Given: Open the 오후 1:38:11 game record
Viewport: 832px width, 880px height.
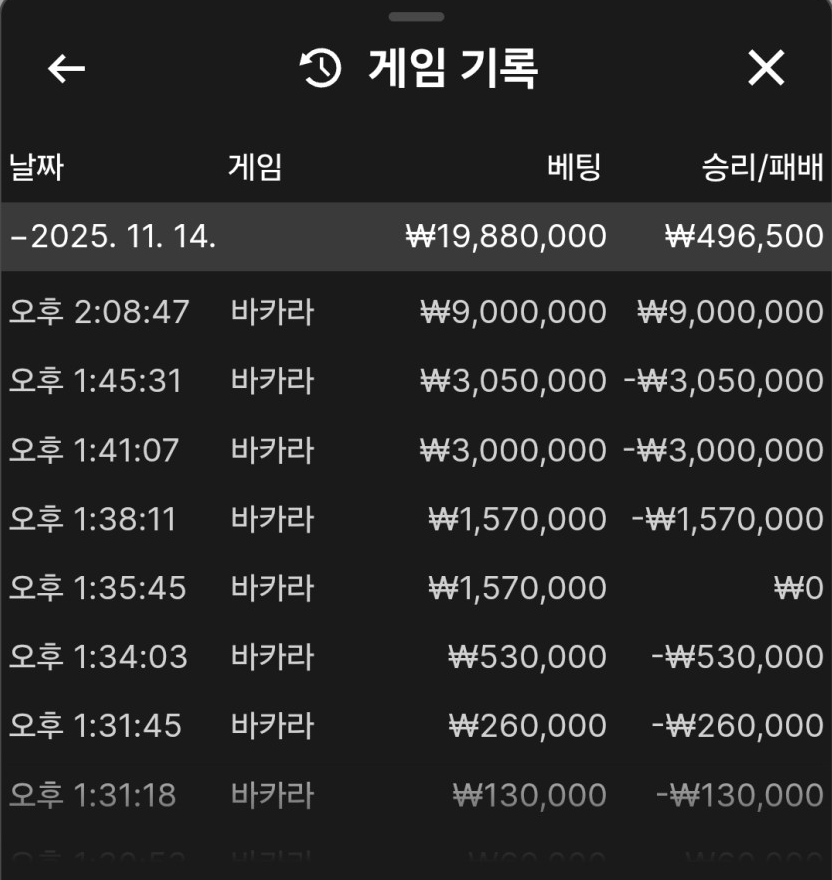Looking at the screenshot, I should click(416, 519).
